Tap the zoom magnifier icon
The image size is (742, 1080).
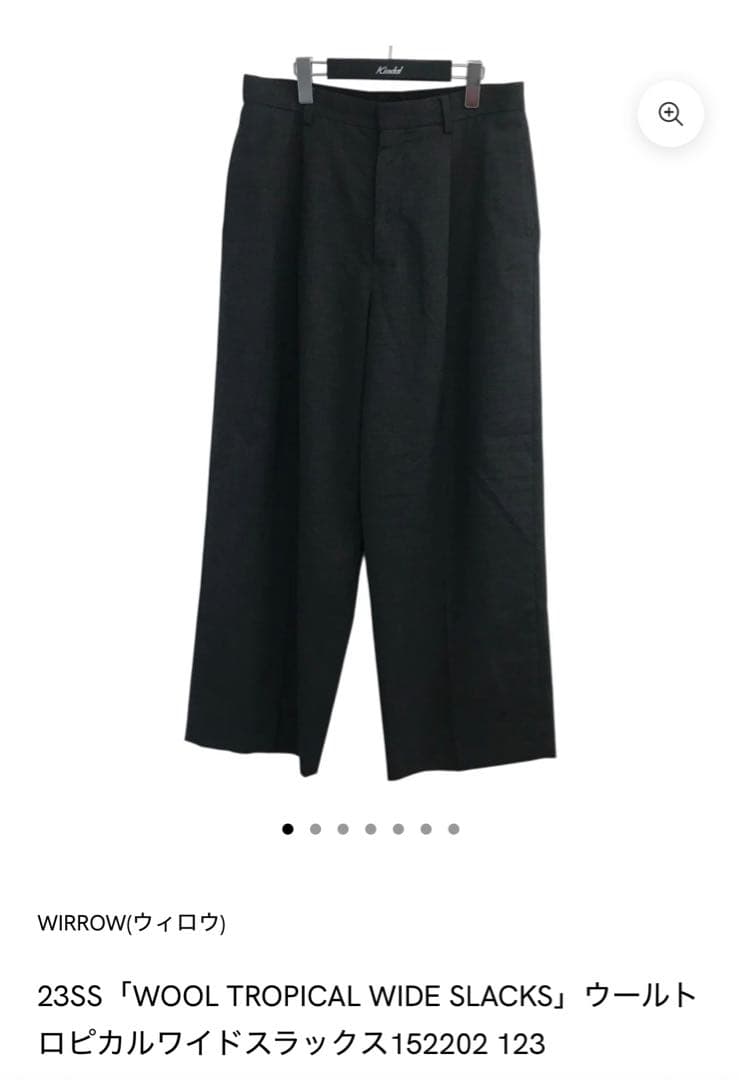pos(670,114)
